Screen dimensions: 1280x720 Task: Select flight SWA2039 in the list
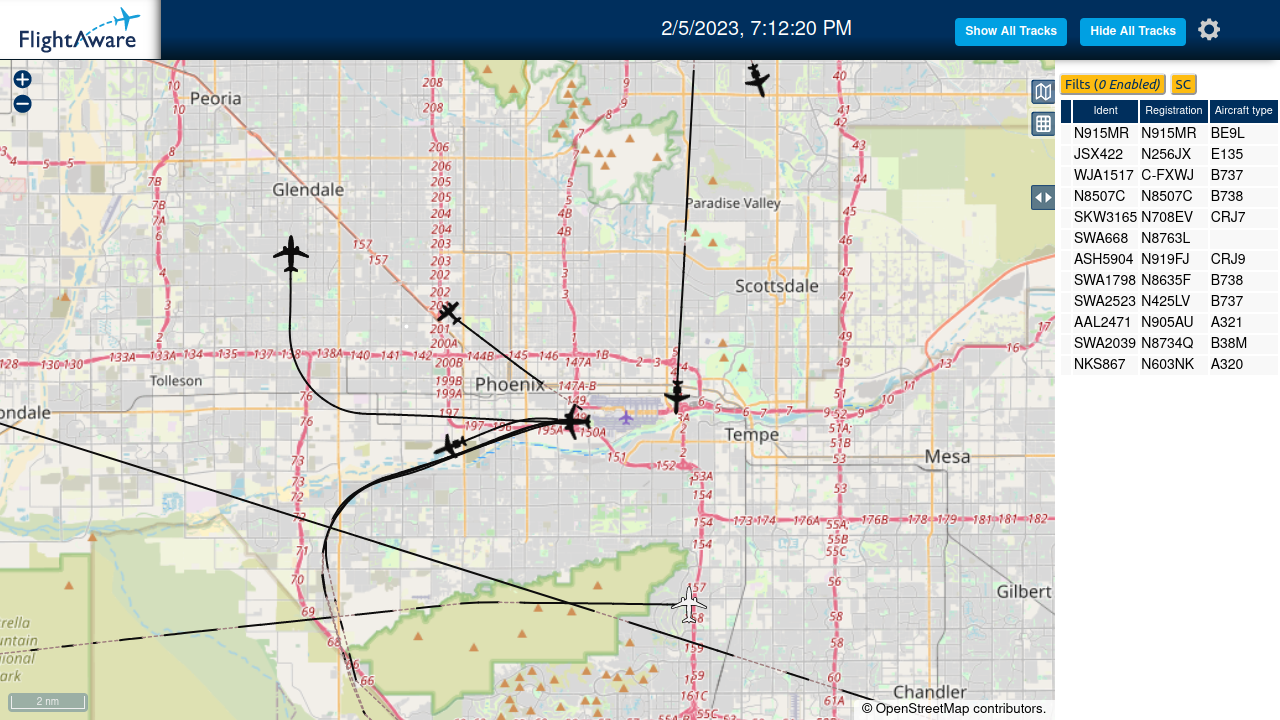(1169, 343)
